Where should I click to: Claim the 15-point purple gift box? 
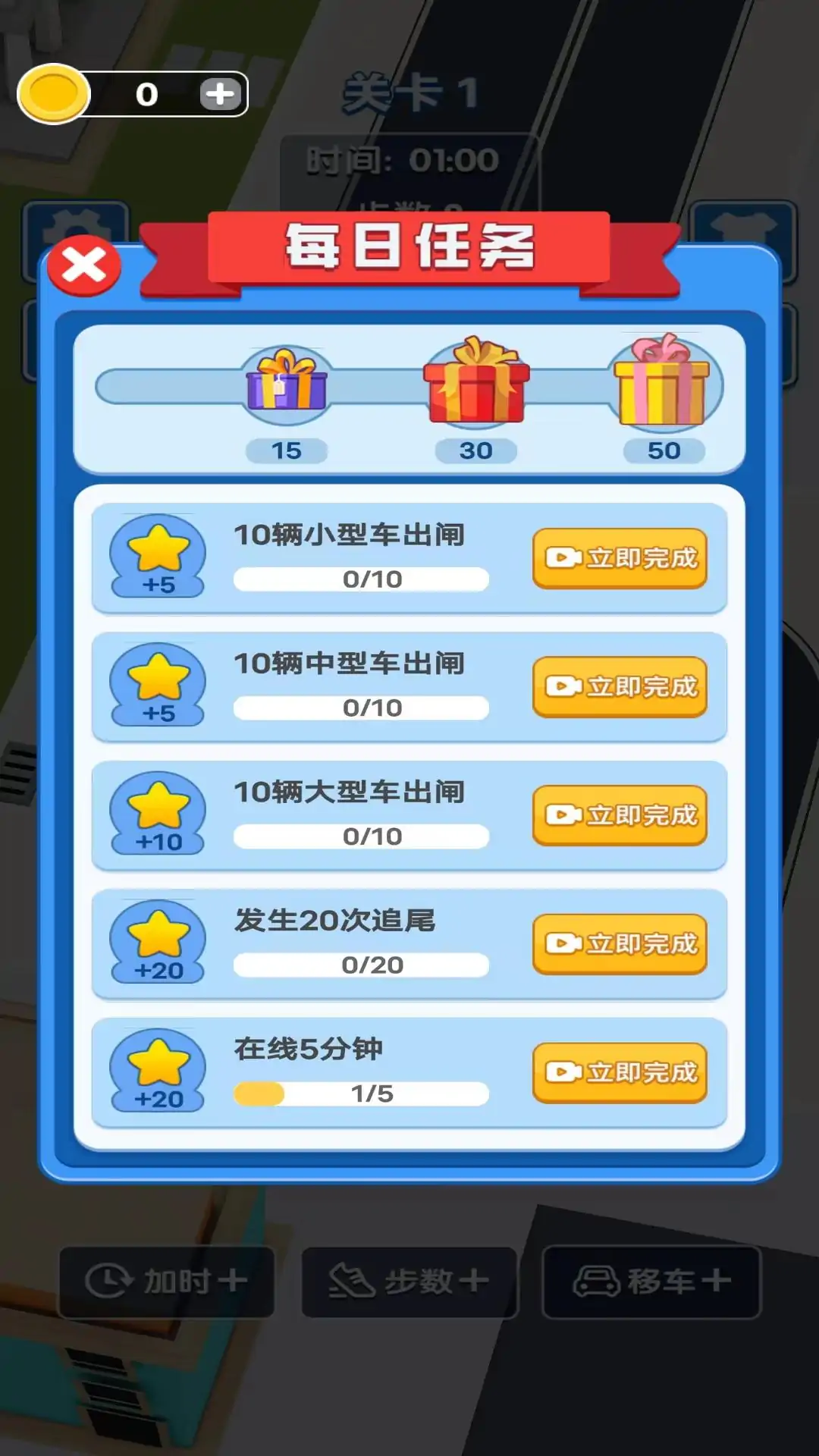(287, 384)
